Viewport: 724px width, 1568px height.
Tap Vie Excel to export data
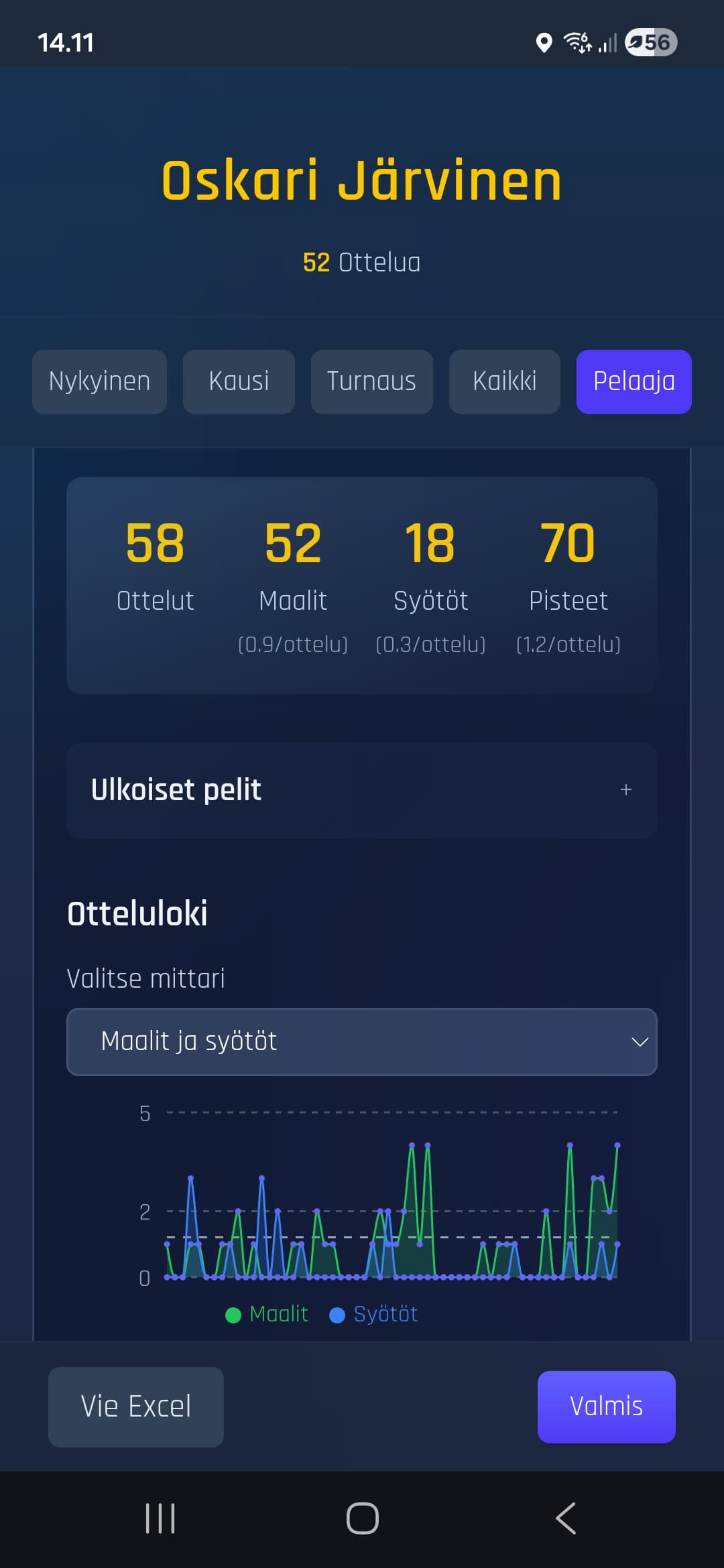(x=135, y=1407)
